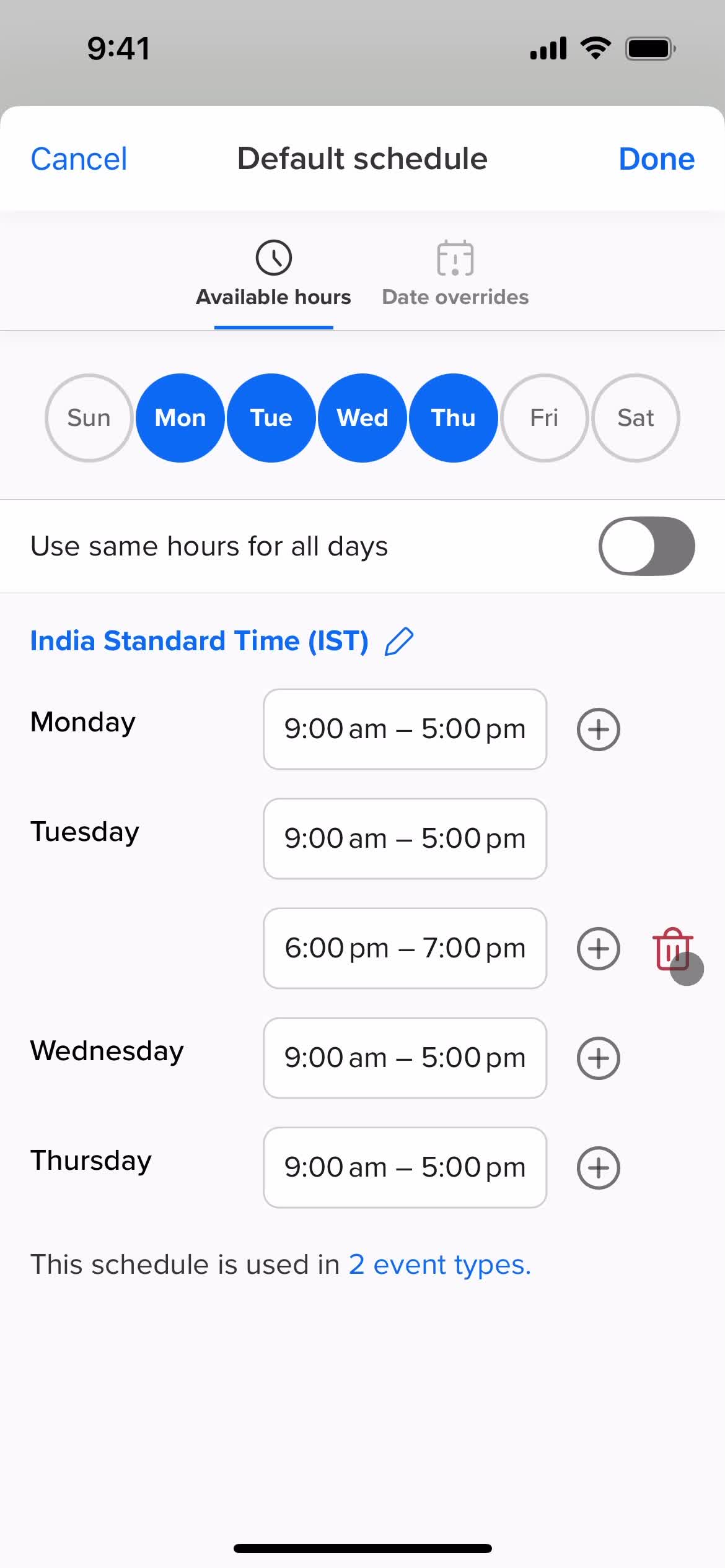Viewport: 725px width, 1568px height.
Task: Open the 2 event types link
Action: [439, 1264]
